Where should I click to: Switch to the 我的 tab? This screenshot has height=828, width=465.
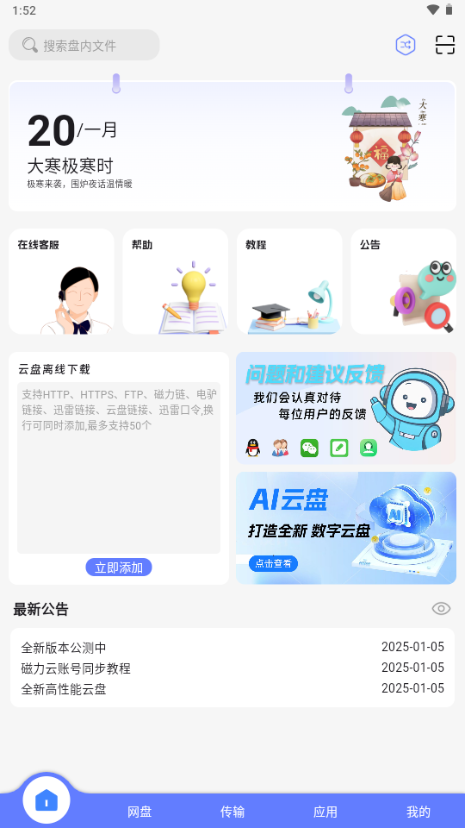pyautogui.click(x=419, y=812)
